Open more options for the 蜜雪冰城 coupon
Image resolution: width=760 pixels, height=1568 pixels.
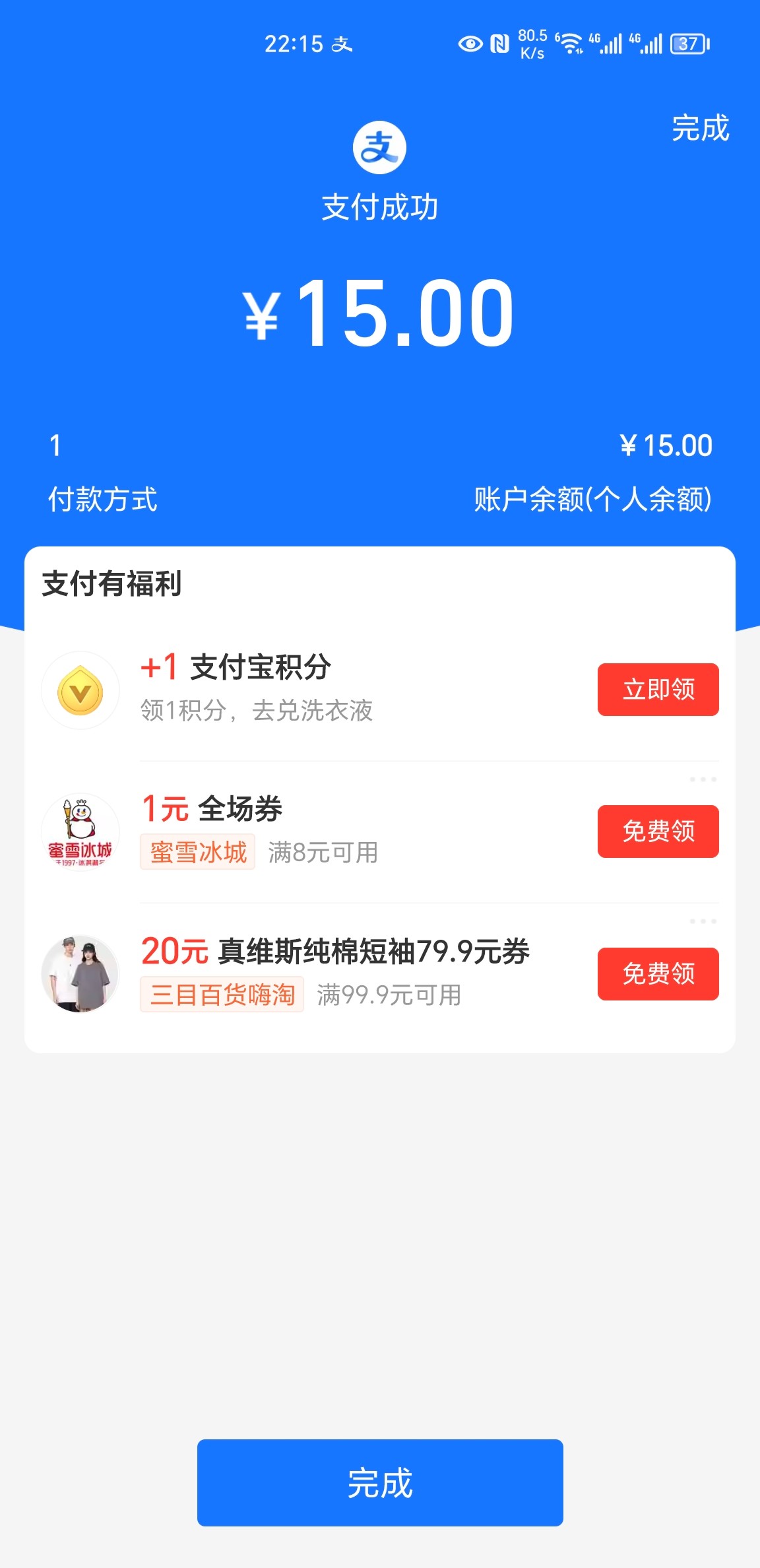(x=703, y=780)
